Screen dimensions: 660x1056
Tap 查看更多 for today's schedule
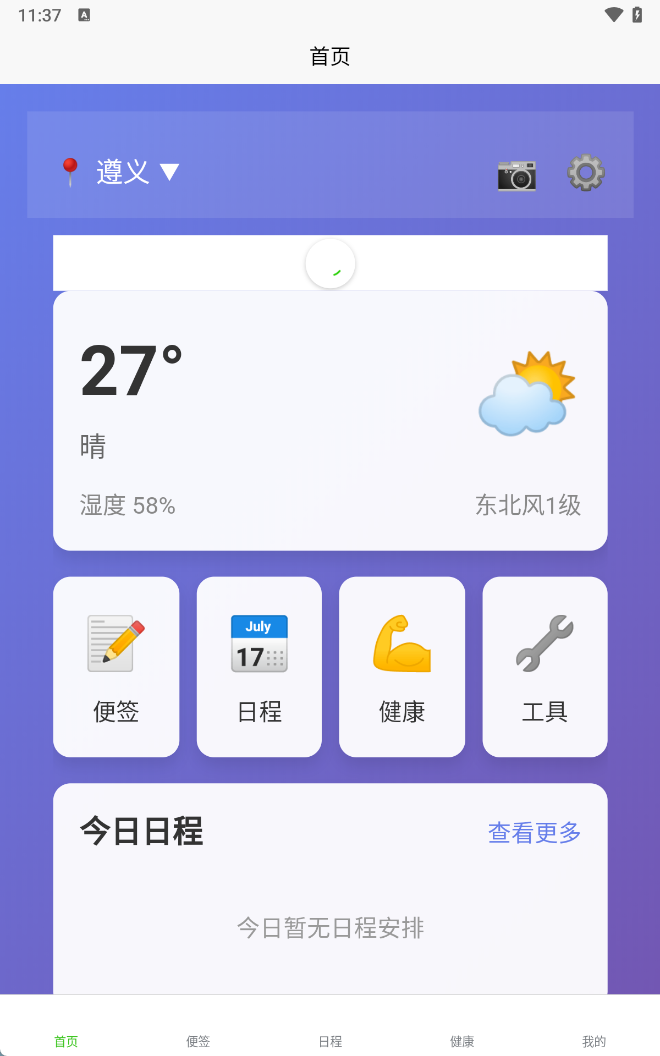pos(534,832)
